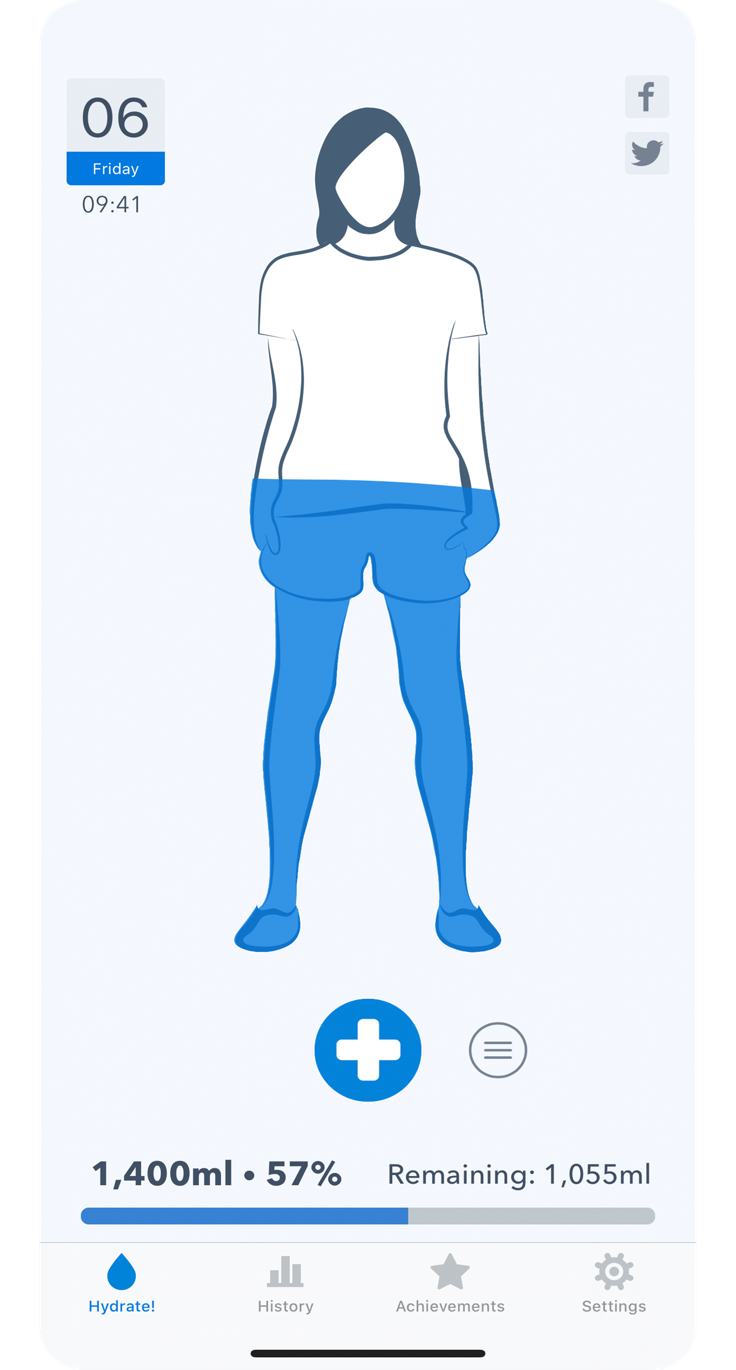Open the Achievements tab
736x1370 pixels.
pyautogui.click(x=450, y=1285)
